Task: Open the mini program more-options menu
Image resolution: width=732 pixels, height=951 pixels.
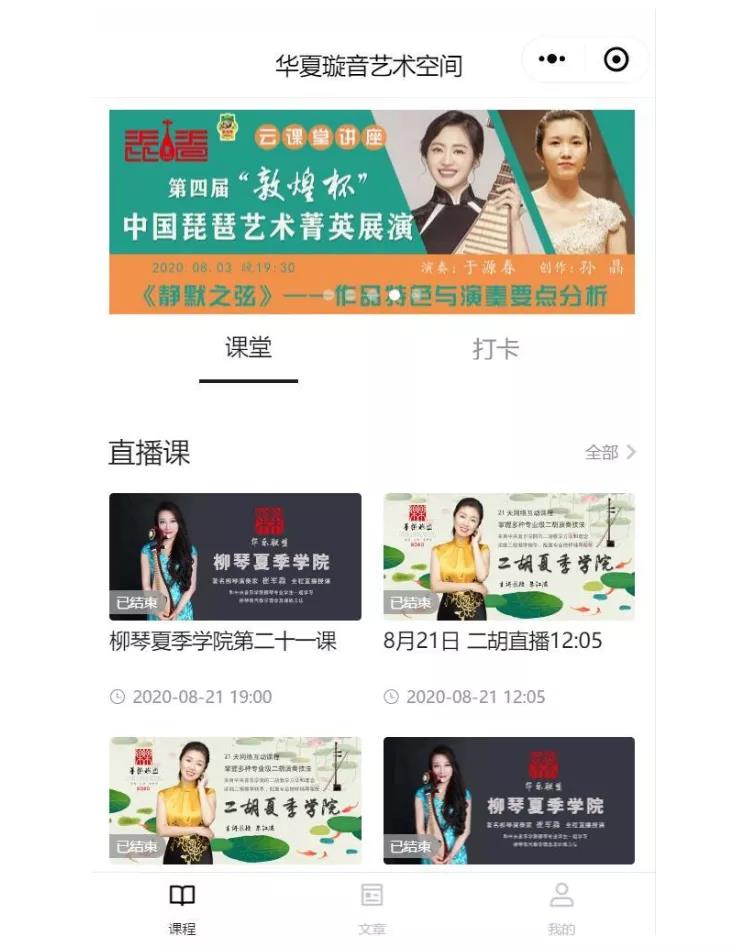Action: tap(551, 60)
